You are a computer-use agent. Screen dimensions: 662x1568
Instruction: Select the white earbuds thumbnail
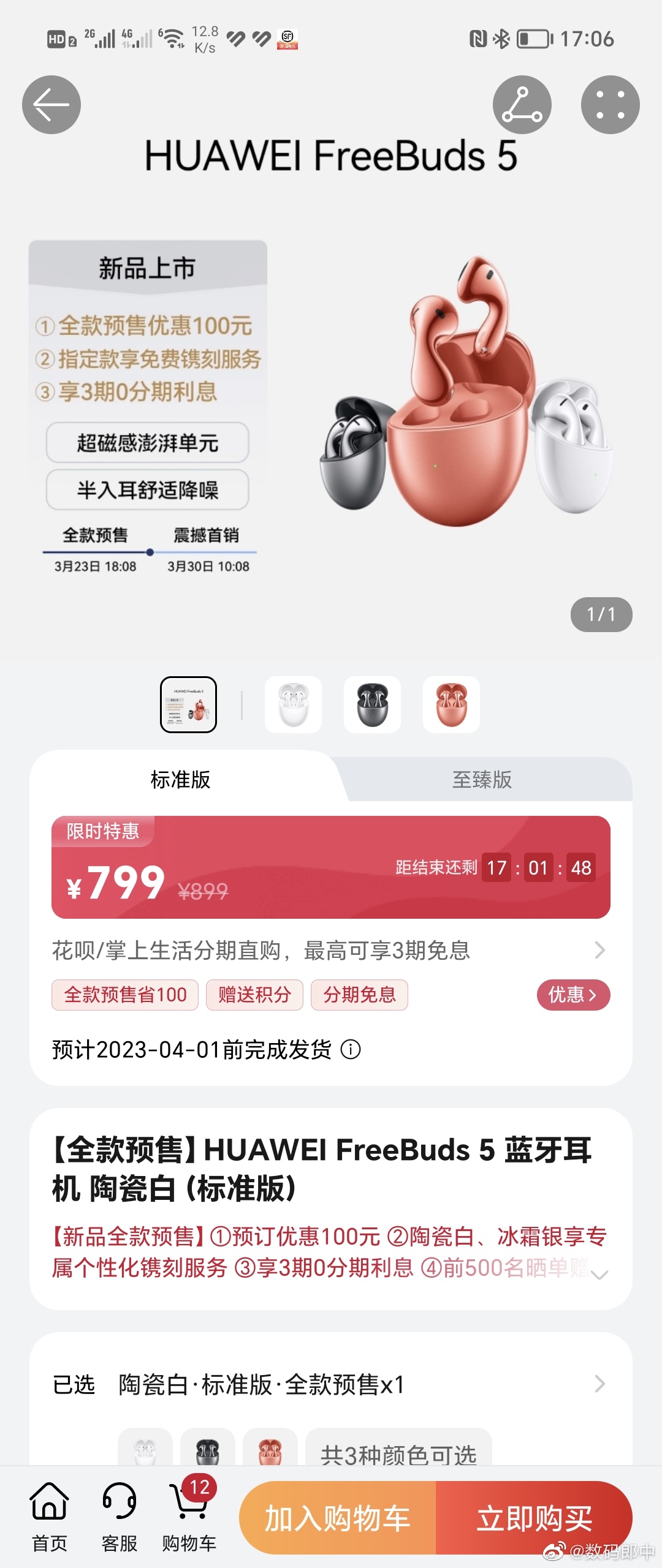tap(293, 705)
